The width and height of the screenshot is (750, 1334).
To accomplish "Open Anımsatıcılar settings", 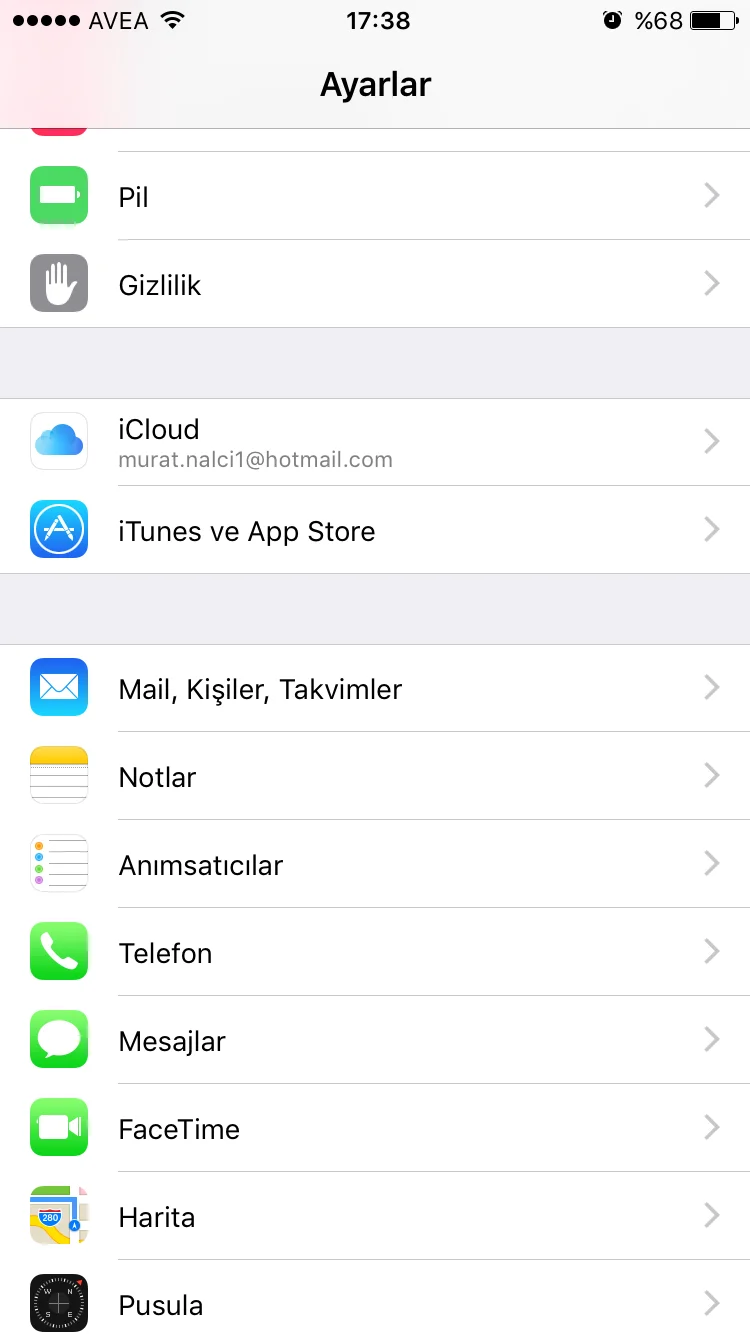I will tap(375, 864).
